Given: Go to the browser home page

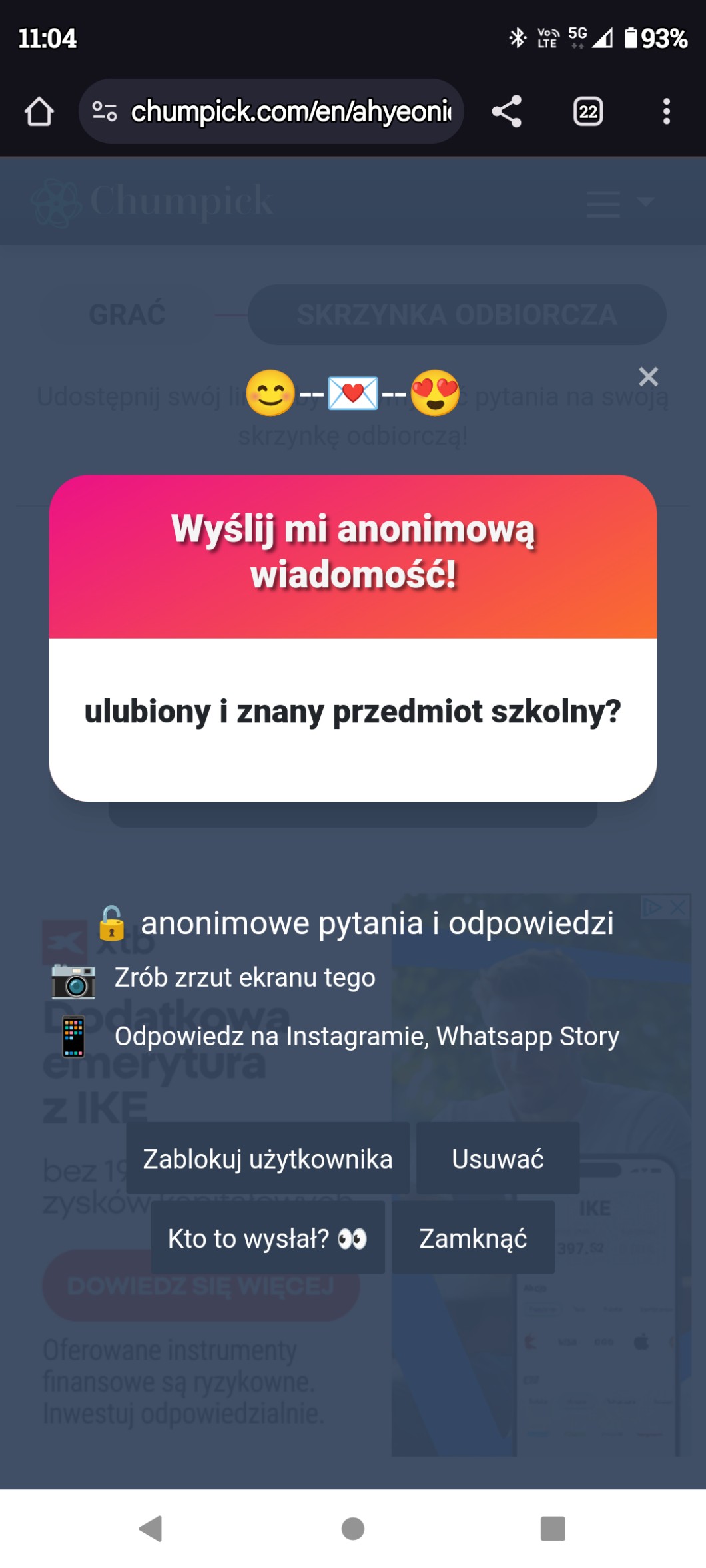Looking at the screenshot, I should [x=39, y=111].
